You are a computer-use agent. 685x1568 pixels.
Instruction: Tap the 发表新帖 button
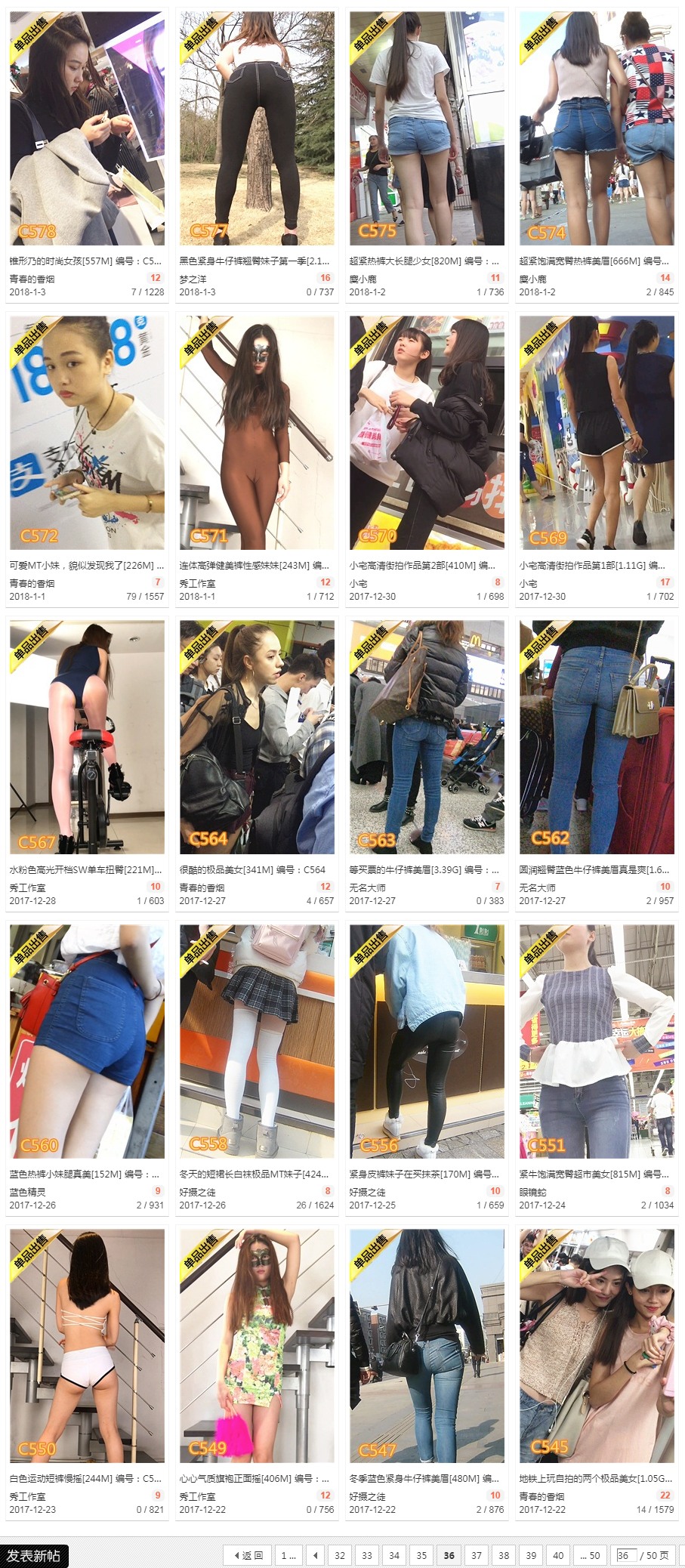[34, 1555]
